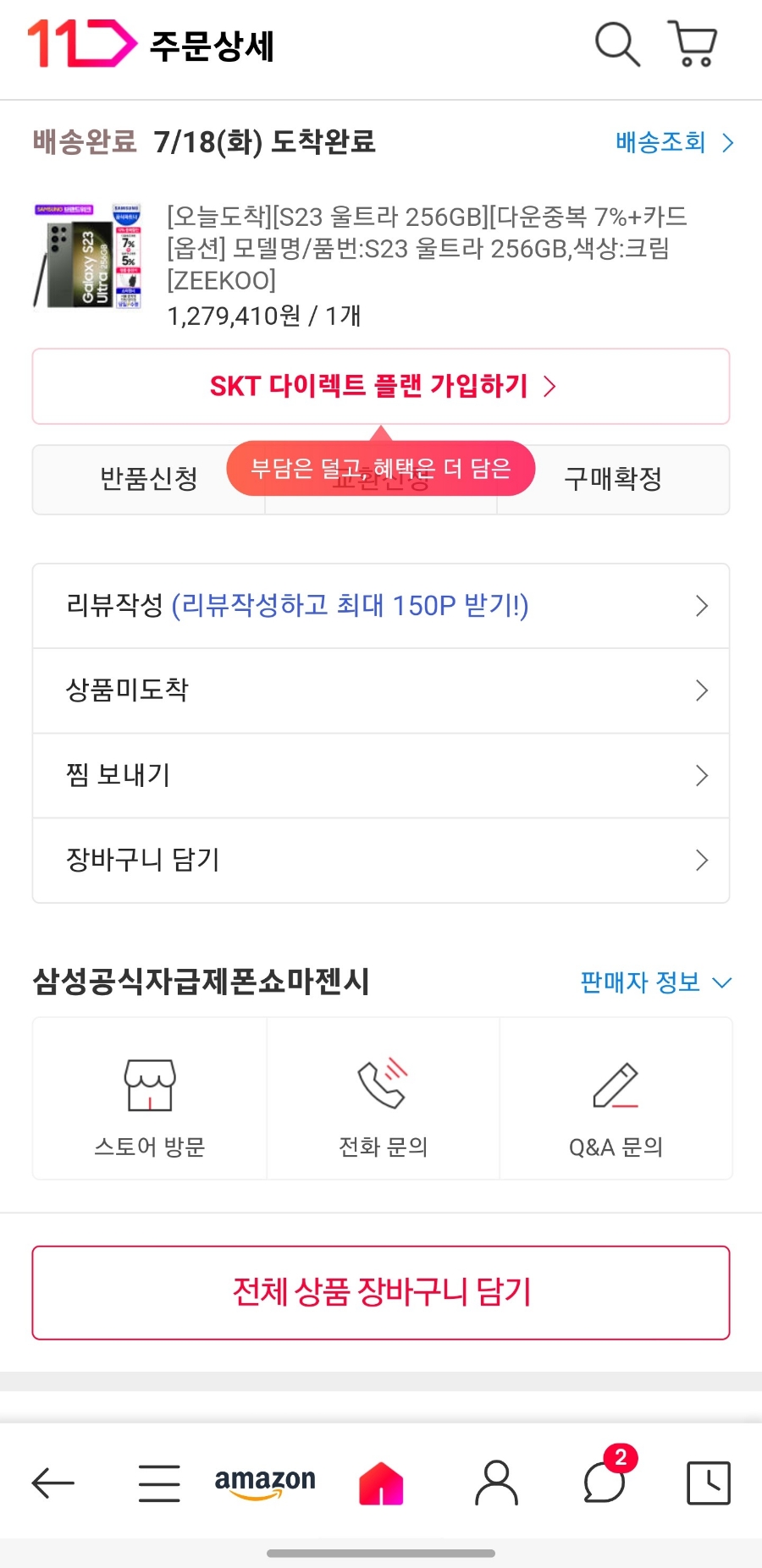Expand 판매자 정보 seller info
The image size is (762, 1568).
(x=656, y=982)
